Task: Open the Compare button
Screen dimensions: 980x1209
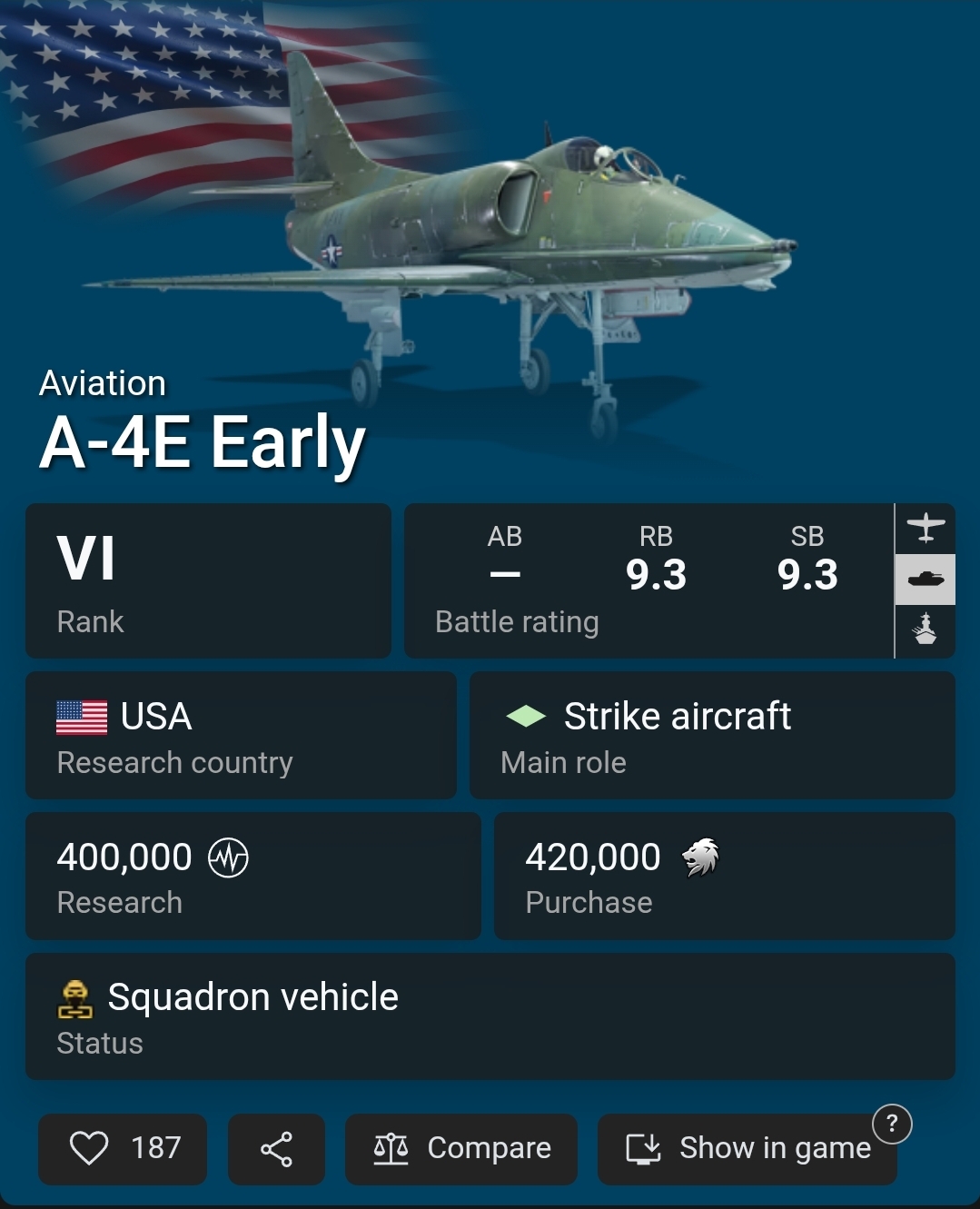Action: pos(461,1149)
